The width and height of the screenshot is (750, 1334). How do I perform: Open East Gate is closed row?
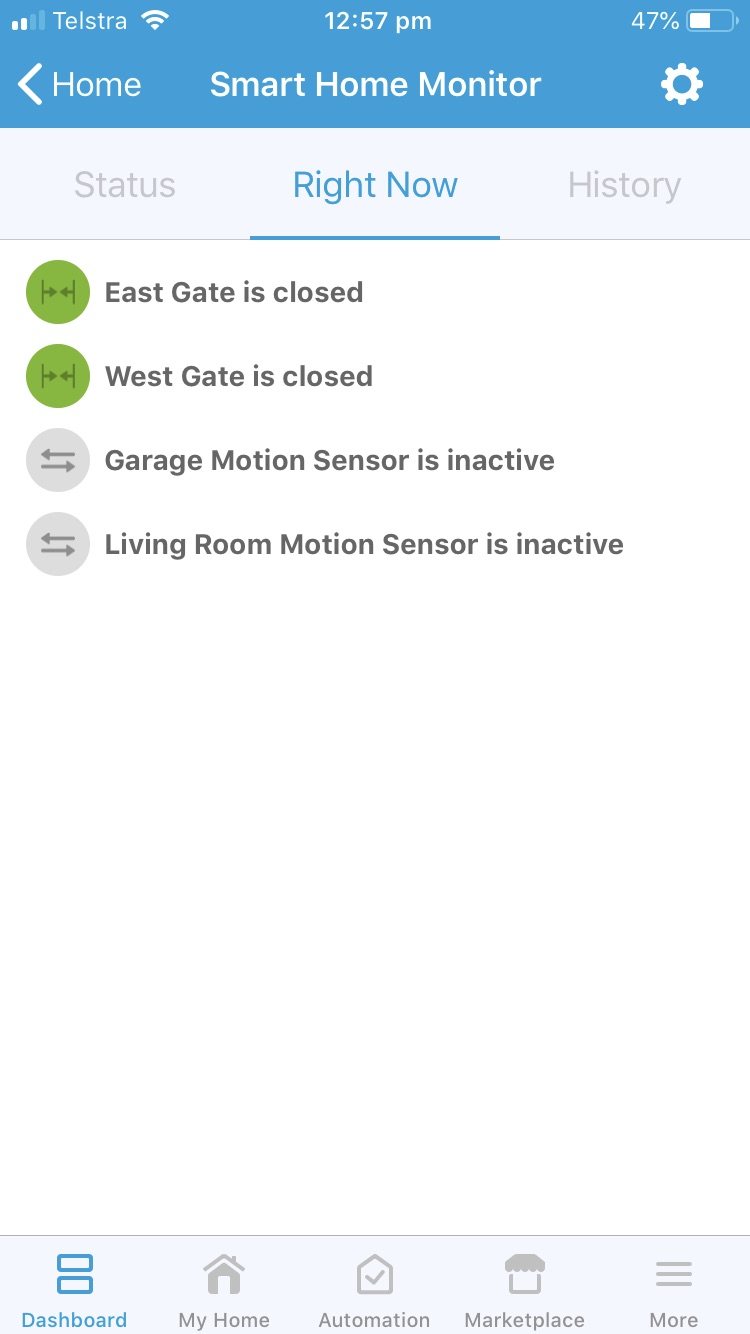point(234,292)
